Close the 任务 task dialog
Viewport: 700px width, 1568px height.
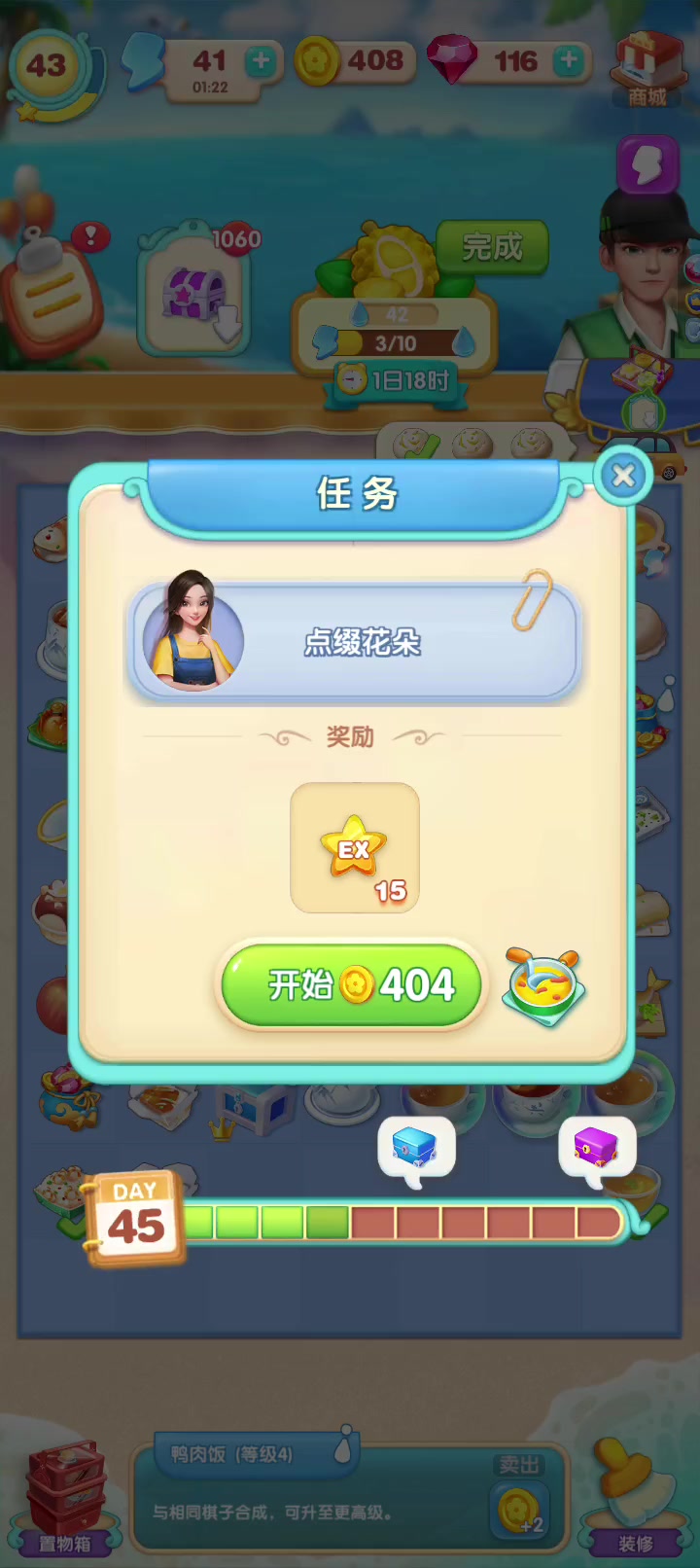[623, 476]
